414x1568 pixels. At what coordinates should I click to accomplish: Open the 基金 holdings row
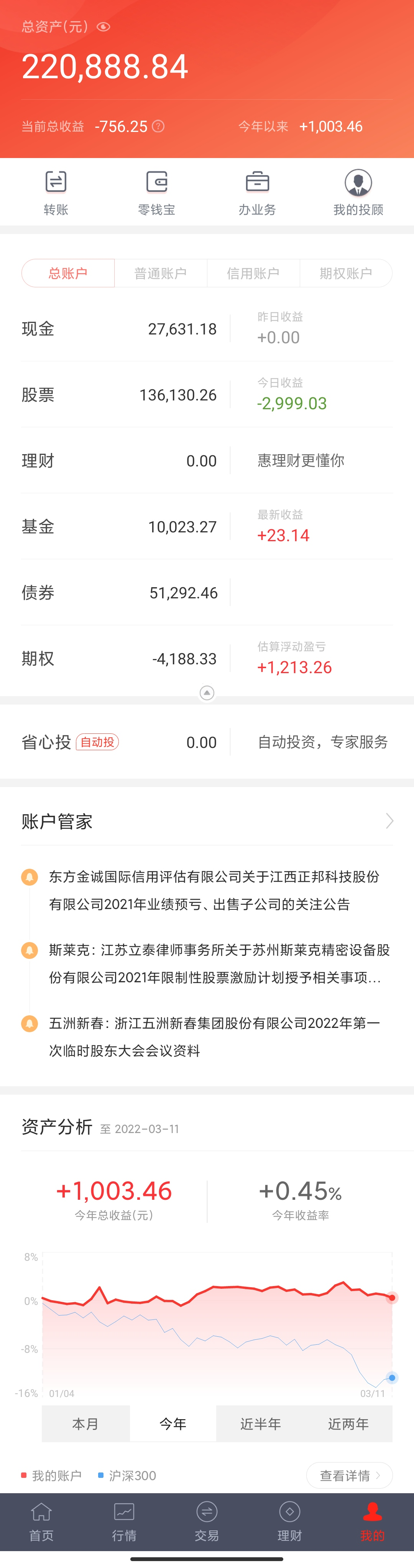(207, 527)
